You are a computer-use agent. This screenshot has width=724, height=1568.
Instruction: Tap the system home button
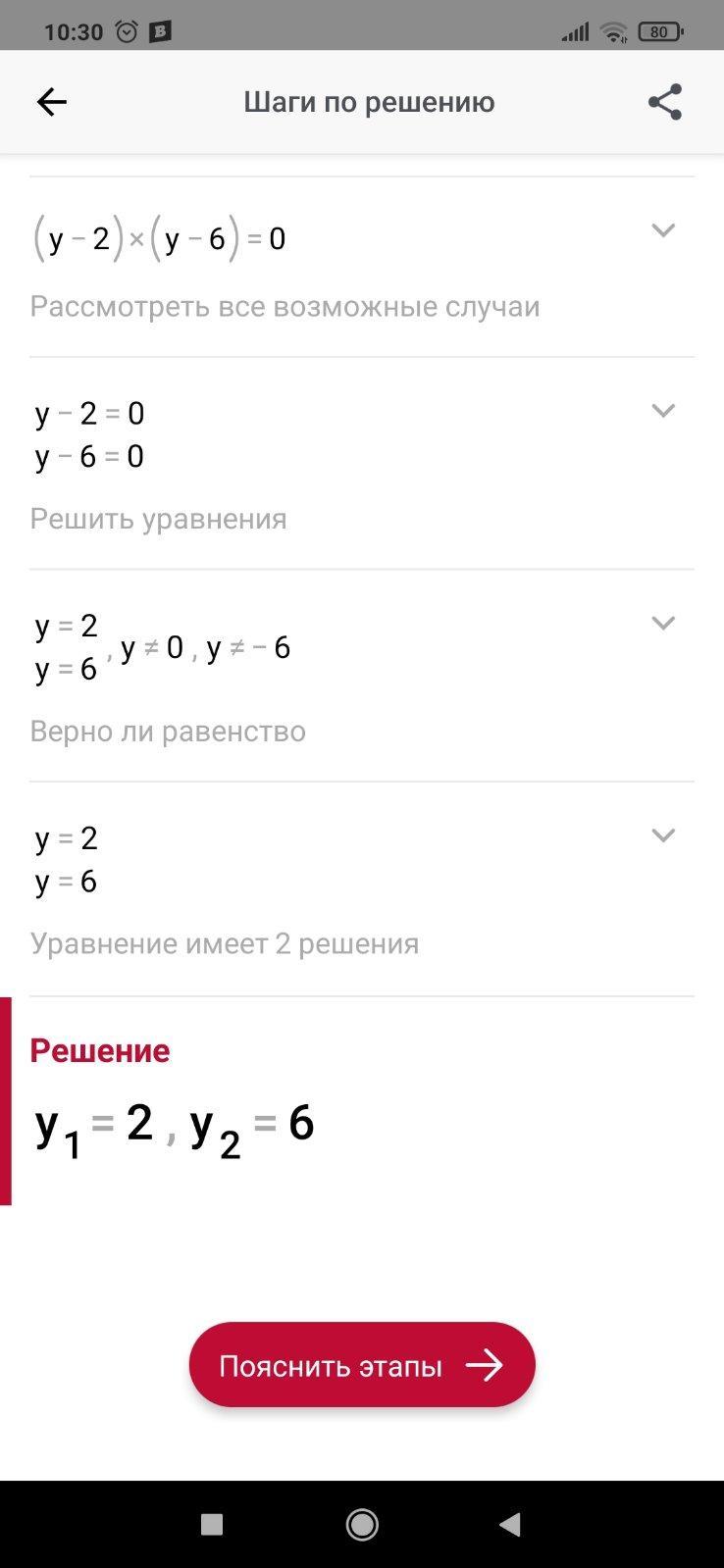[362, 1524]
